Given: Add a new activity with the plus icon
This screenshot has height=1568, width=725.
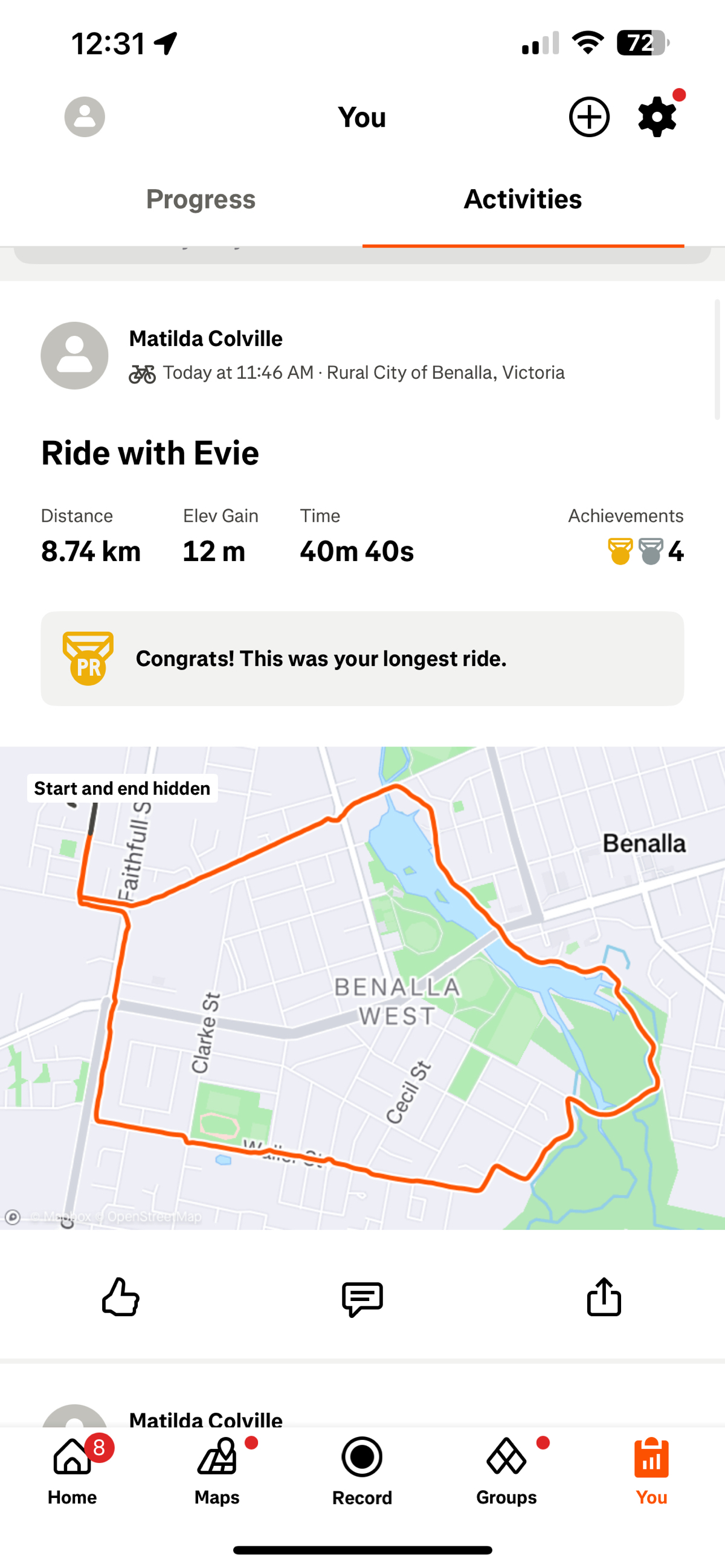Looking at the screenshot, I should click(588, 117).
